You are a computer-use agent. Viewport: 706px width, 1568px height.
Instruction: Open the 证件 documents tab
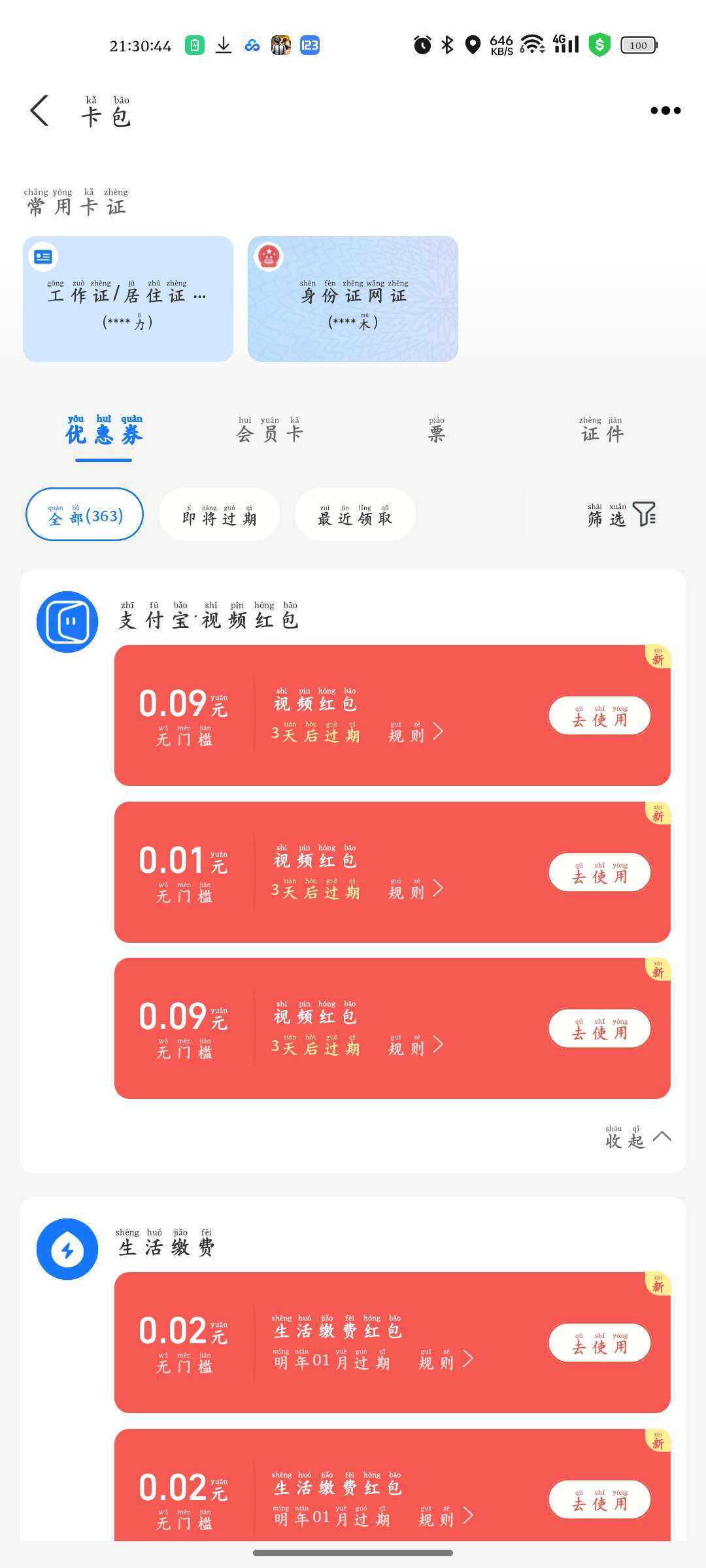click(601, 433)
